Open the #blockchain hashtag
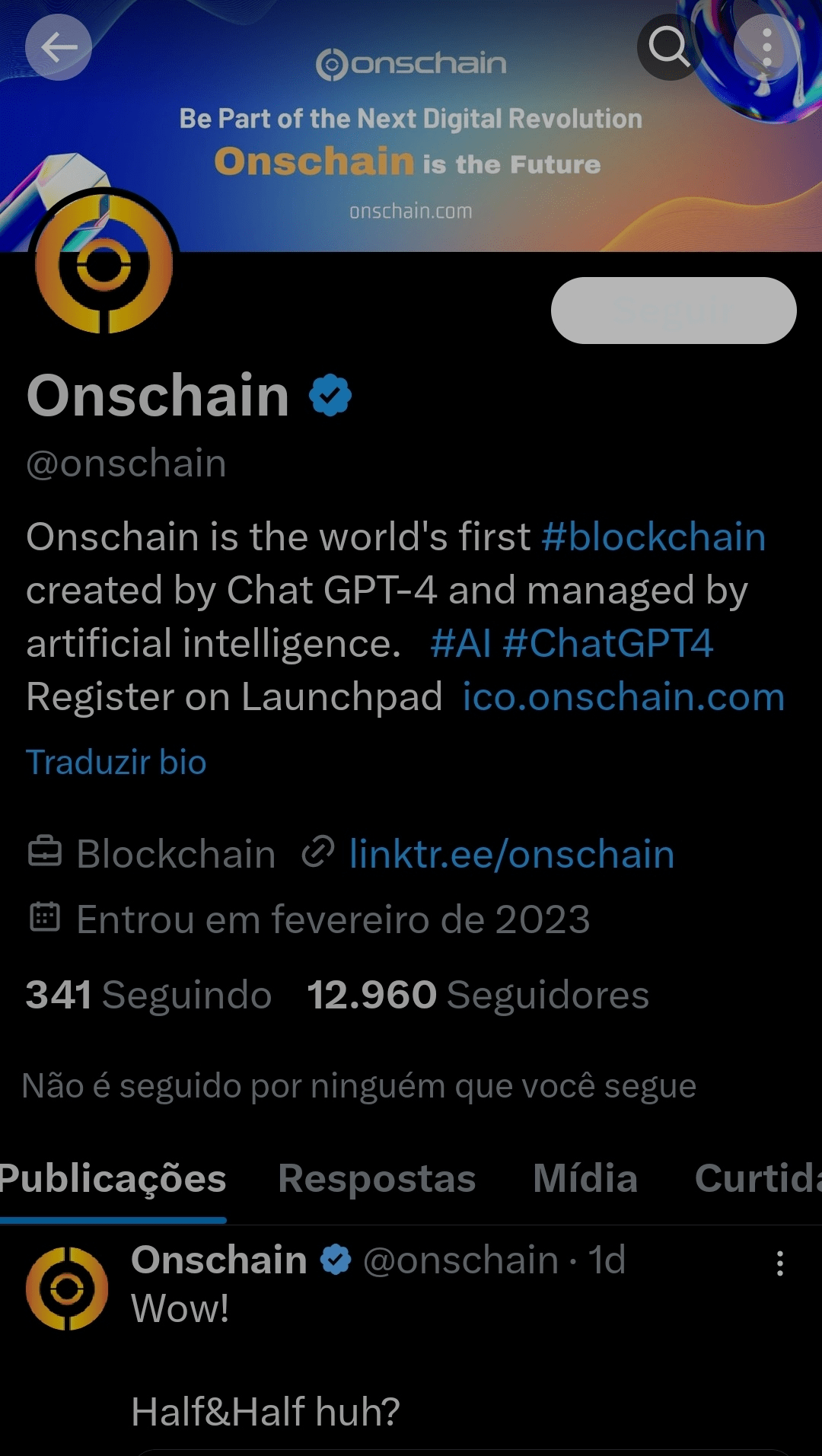Screen dimensions: 822x1456 coord(653,537)
